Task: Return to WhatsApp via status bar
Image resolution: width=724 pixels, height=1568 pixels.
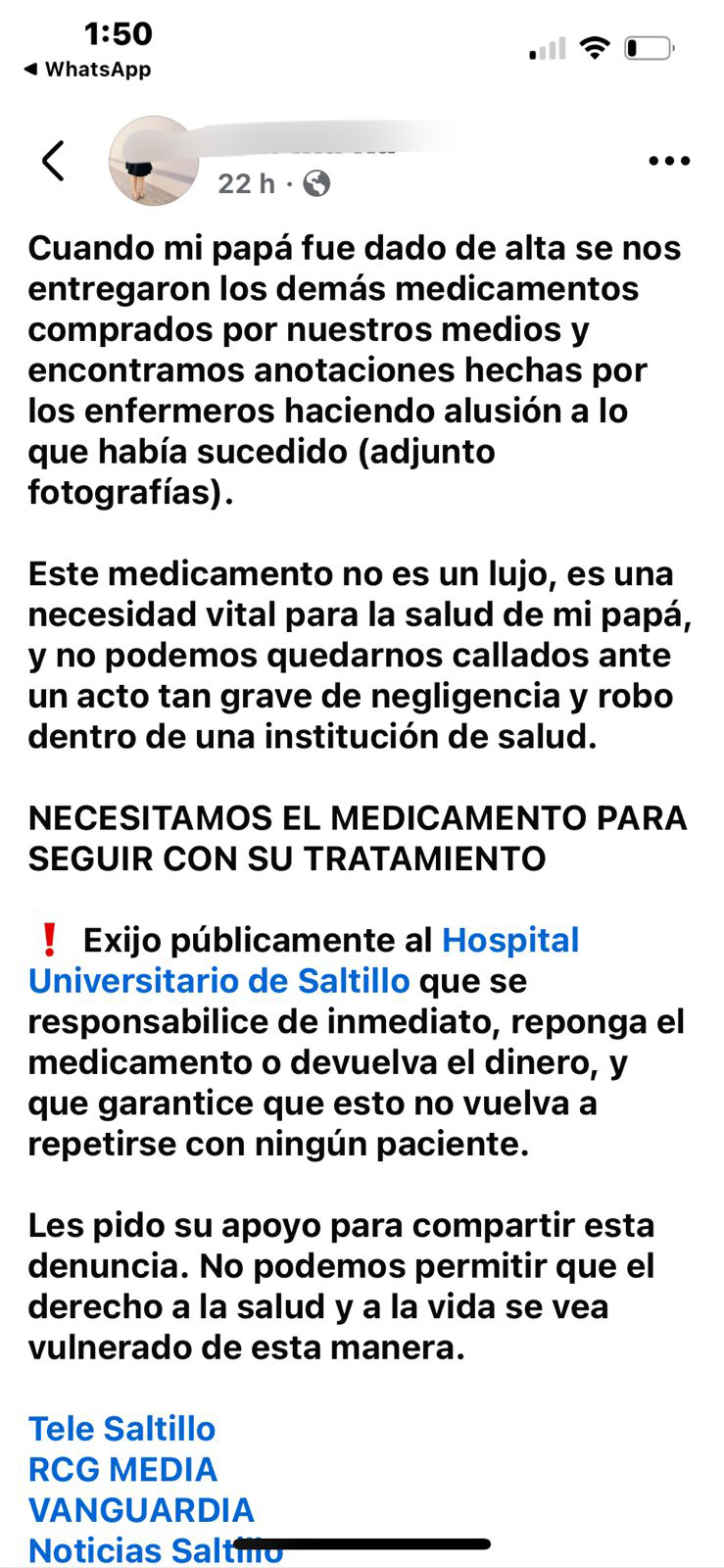Action: pyautogui.click(x=86, y=70)
